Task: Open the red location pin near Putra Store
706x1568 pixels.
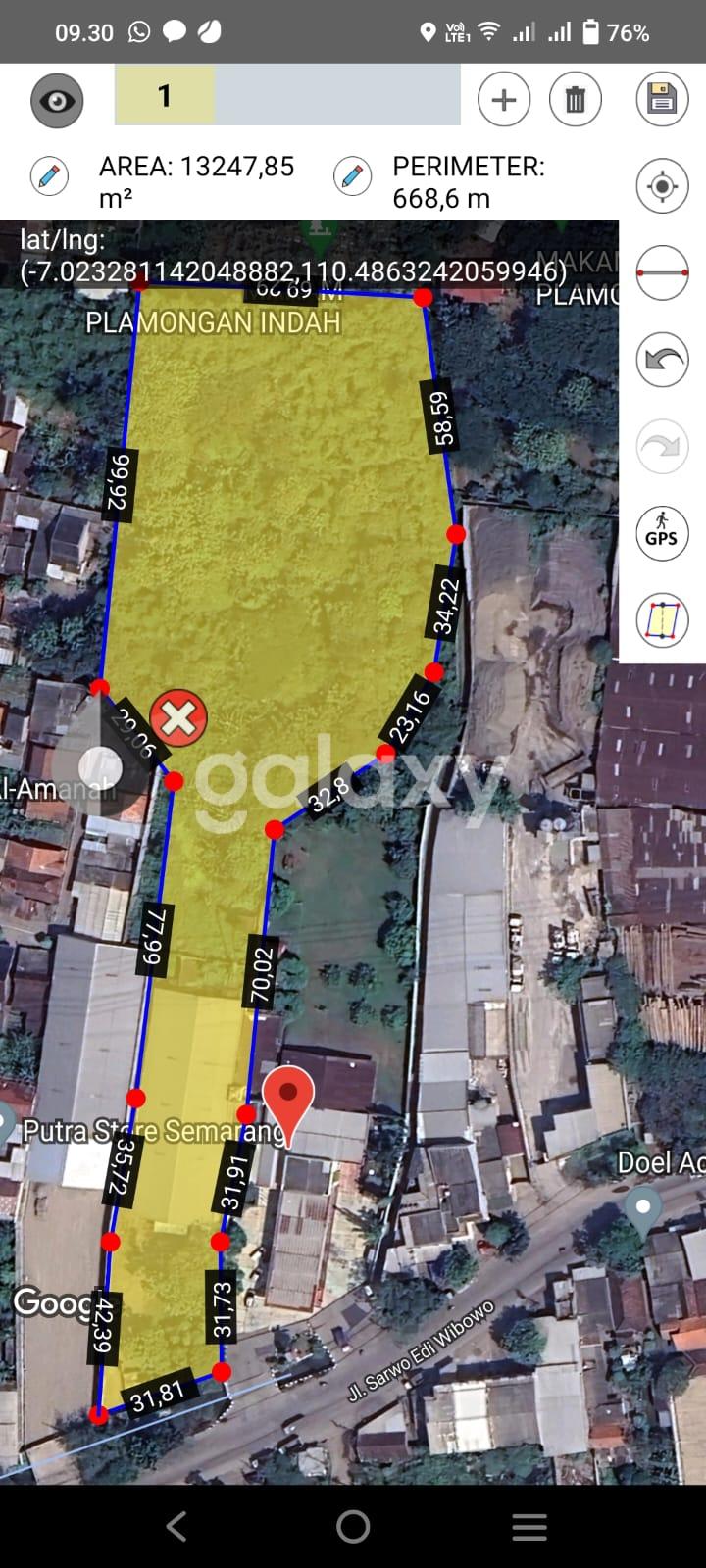Action: tap(288, 1100)
